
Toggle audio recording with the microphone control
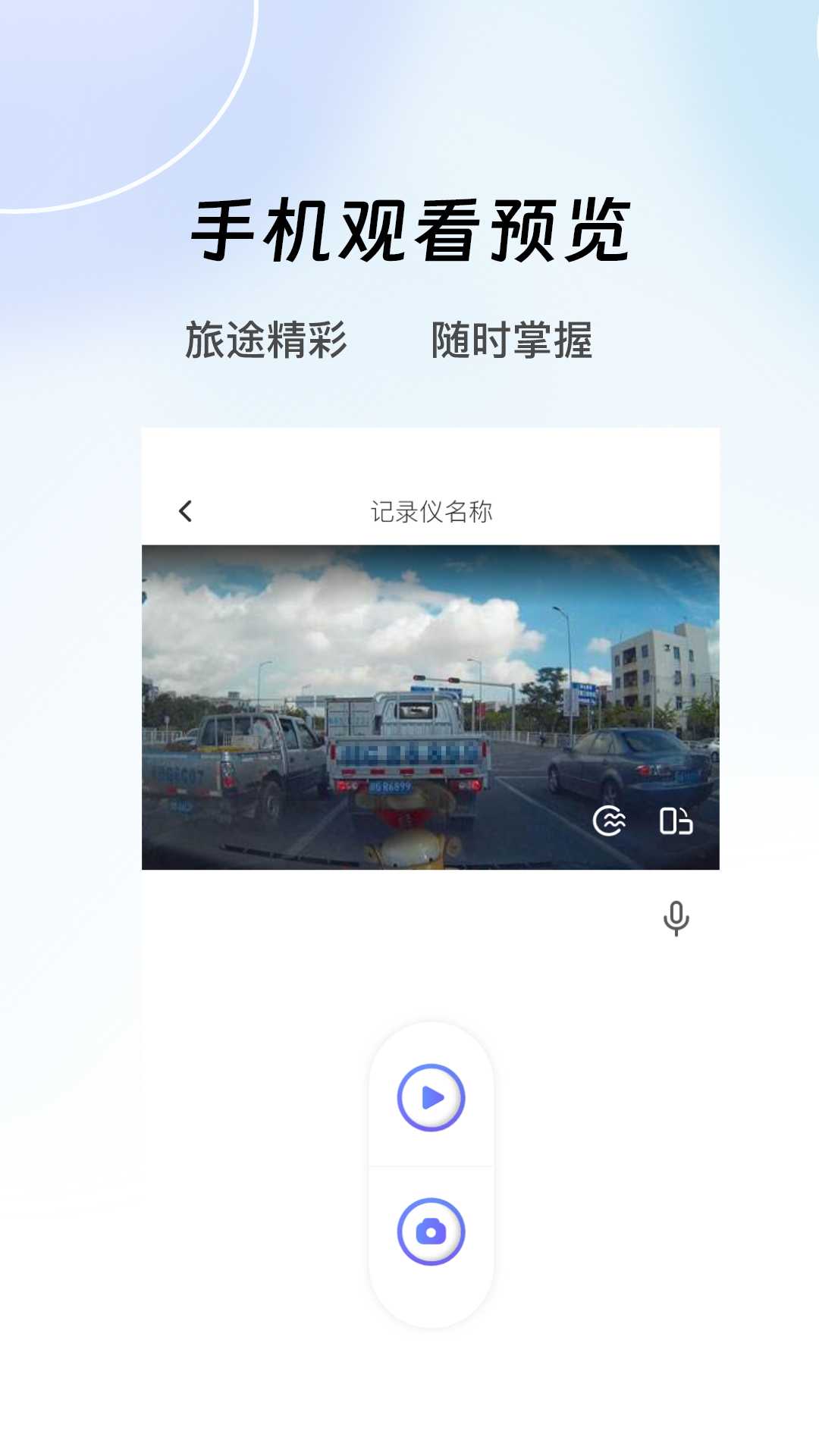coord(675,919)
